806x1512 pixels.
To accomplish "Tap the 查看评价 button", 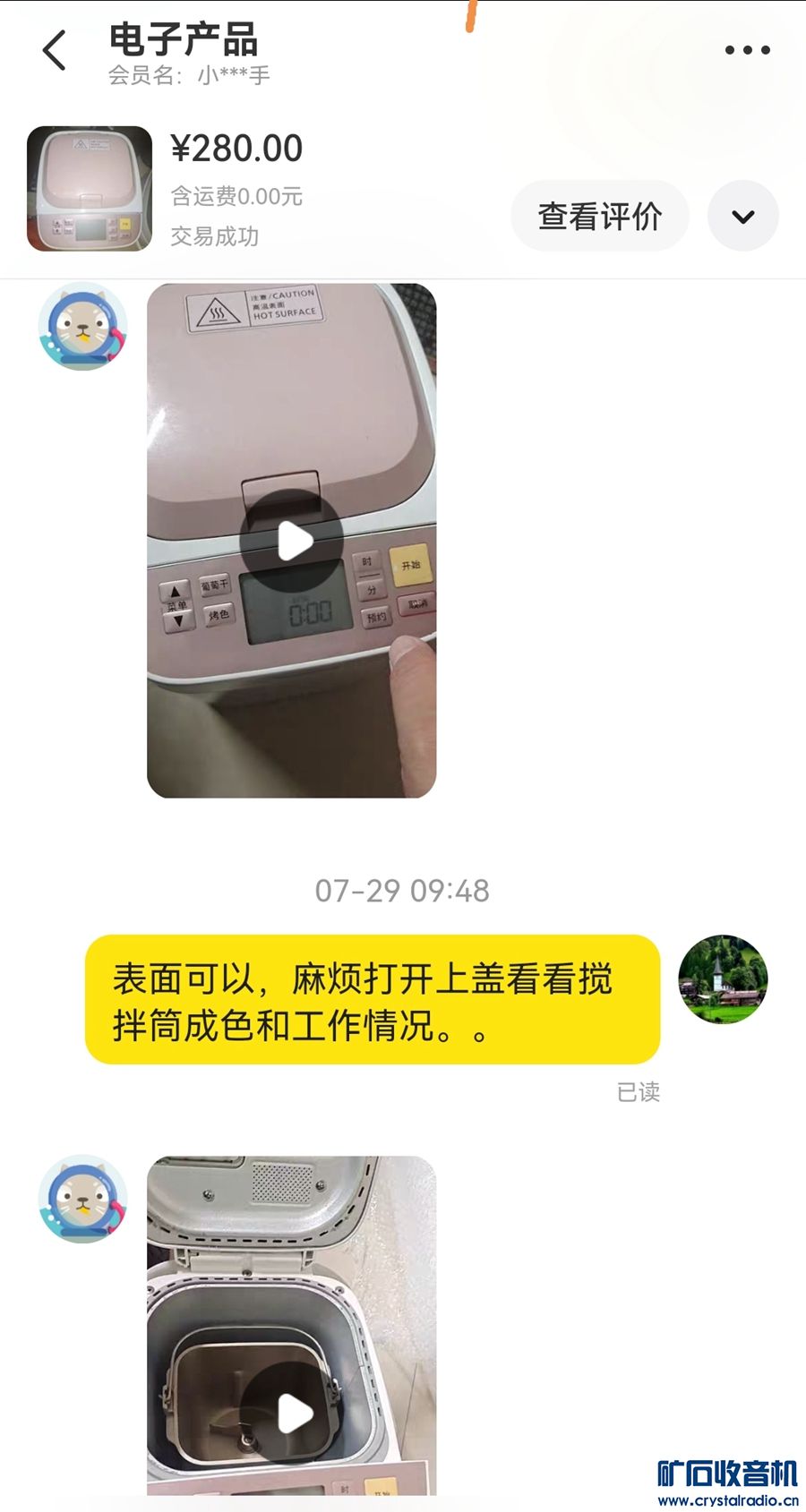I will point(599,216).
